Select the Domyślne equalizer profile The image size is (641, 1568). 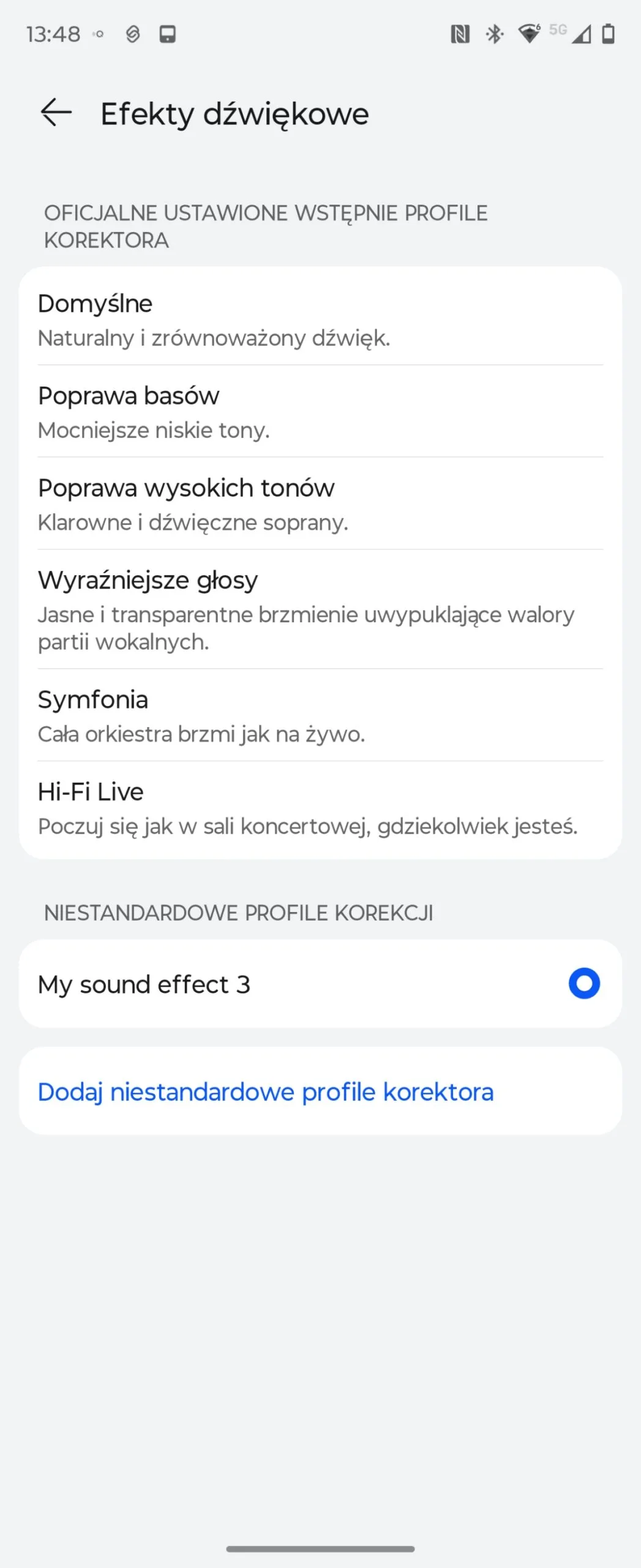point(320,320)
